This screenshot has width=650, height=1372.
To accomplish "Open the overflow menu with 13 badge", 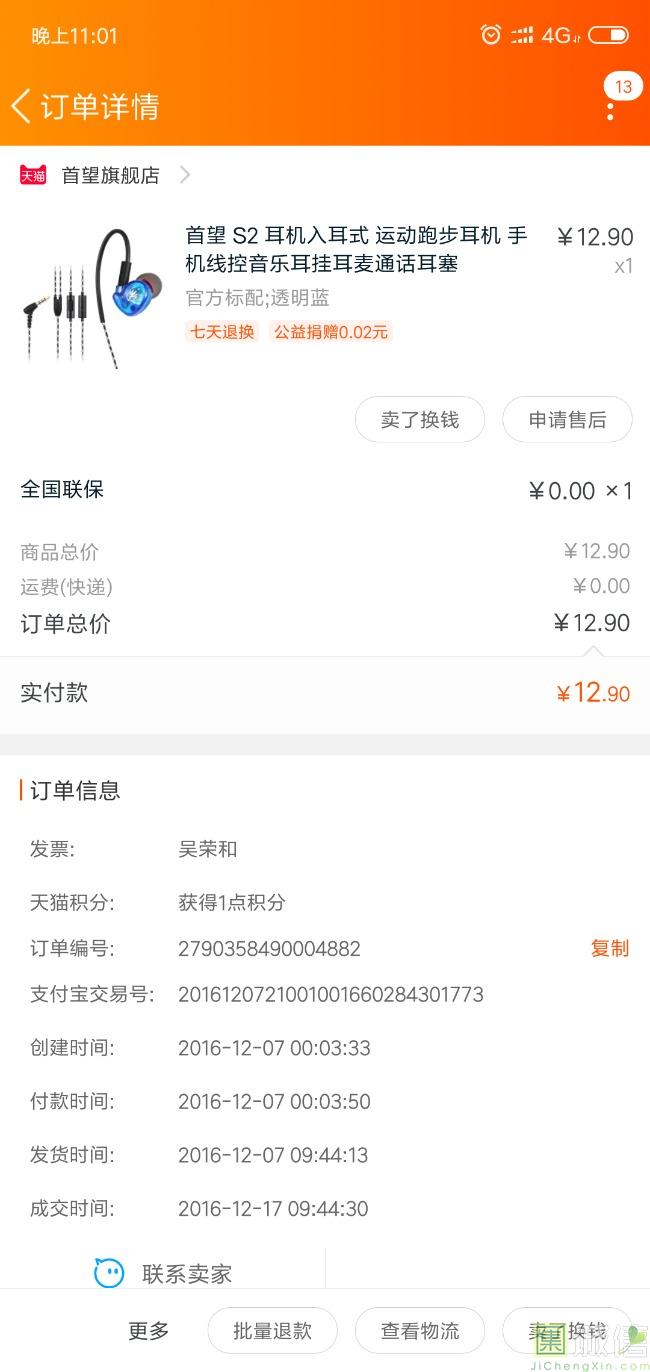I will (x=611, y=100).
